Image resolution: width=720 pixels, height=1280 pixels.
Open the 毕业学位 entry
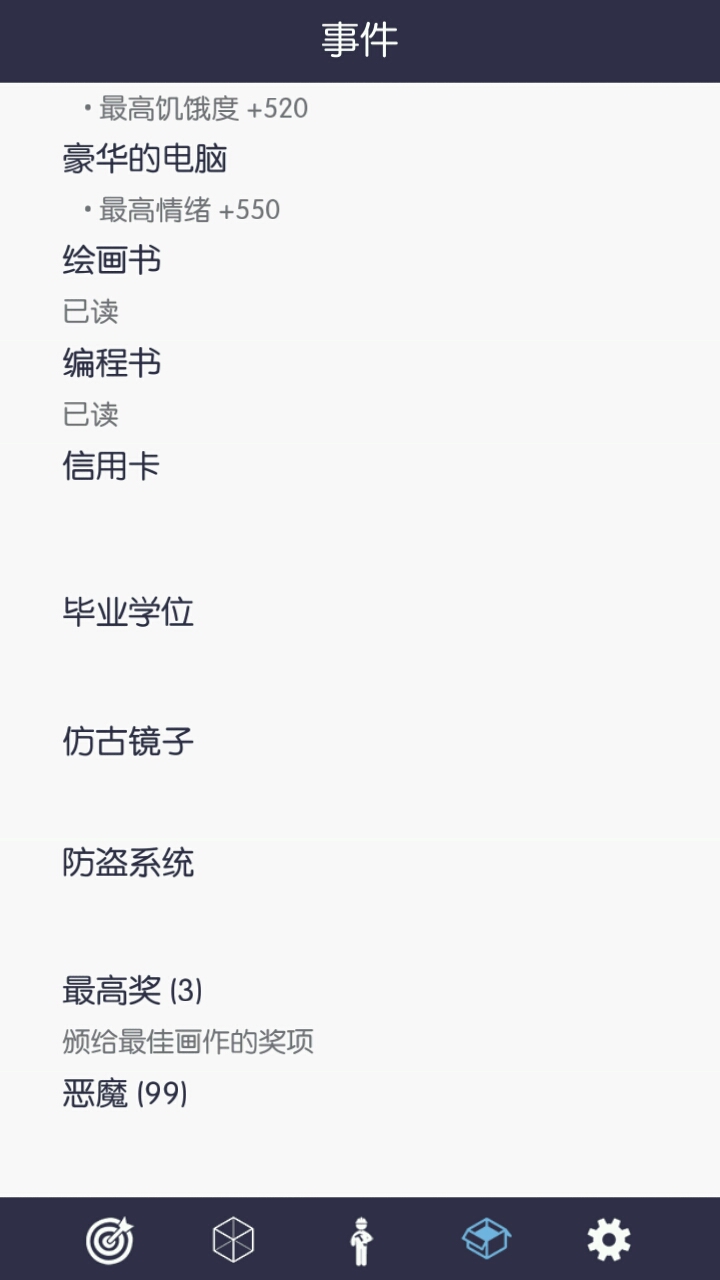[128, 612]
